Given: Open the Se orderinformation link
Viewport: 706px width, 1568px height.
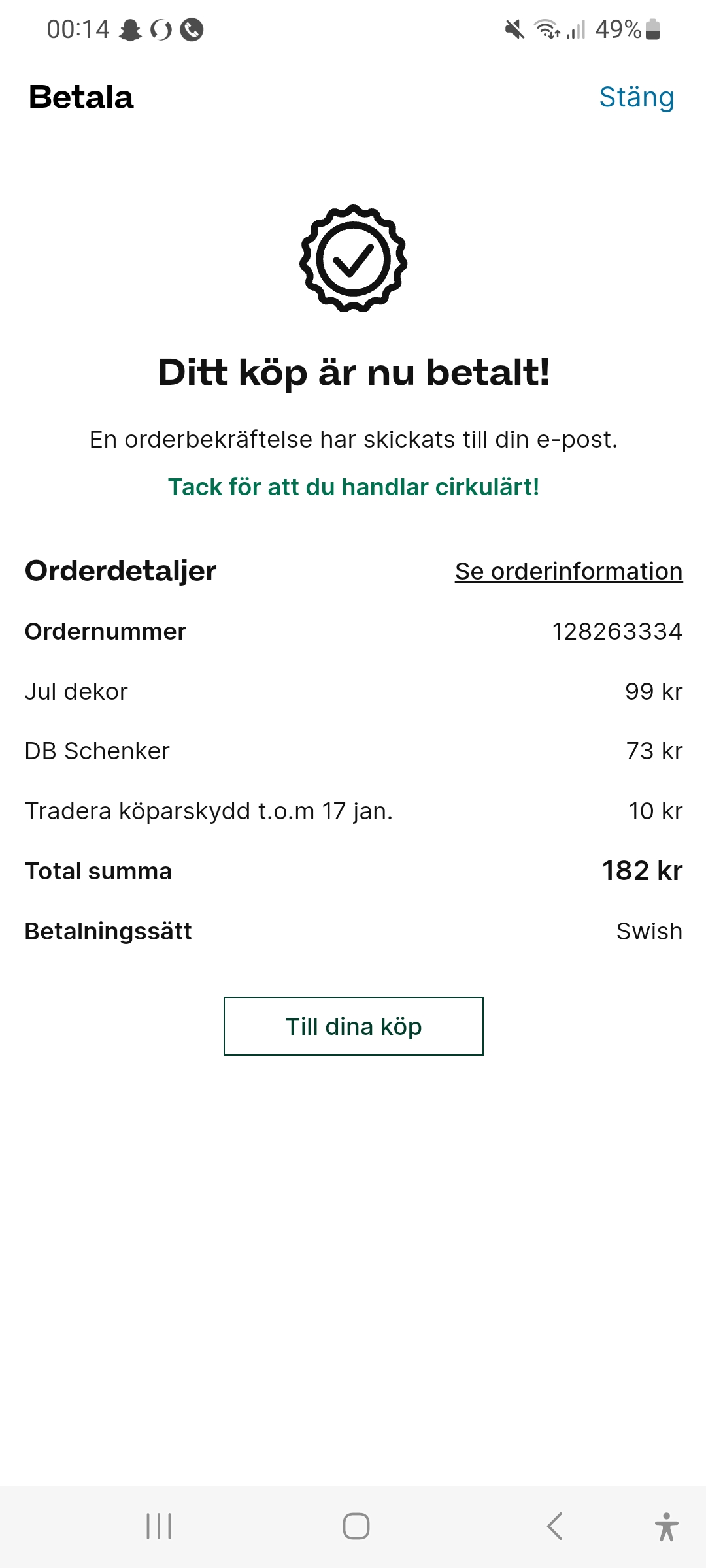Looking at the screenshot, I should 569,571.
